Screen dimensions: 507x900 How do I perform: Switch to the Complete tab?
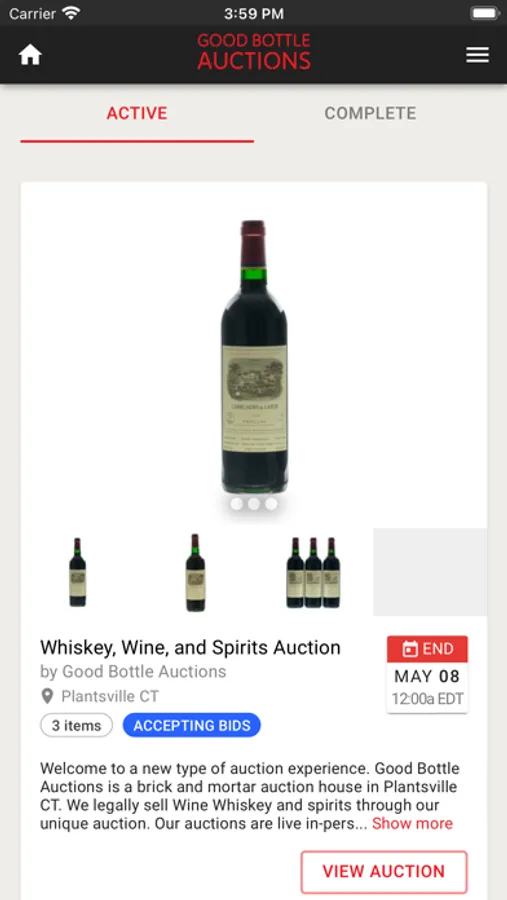point(370,113)
